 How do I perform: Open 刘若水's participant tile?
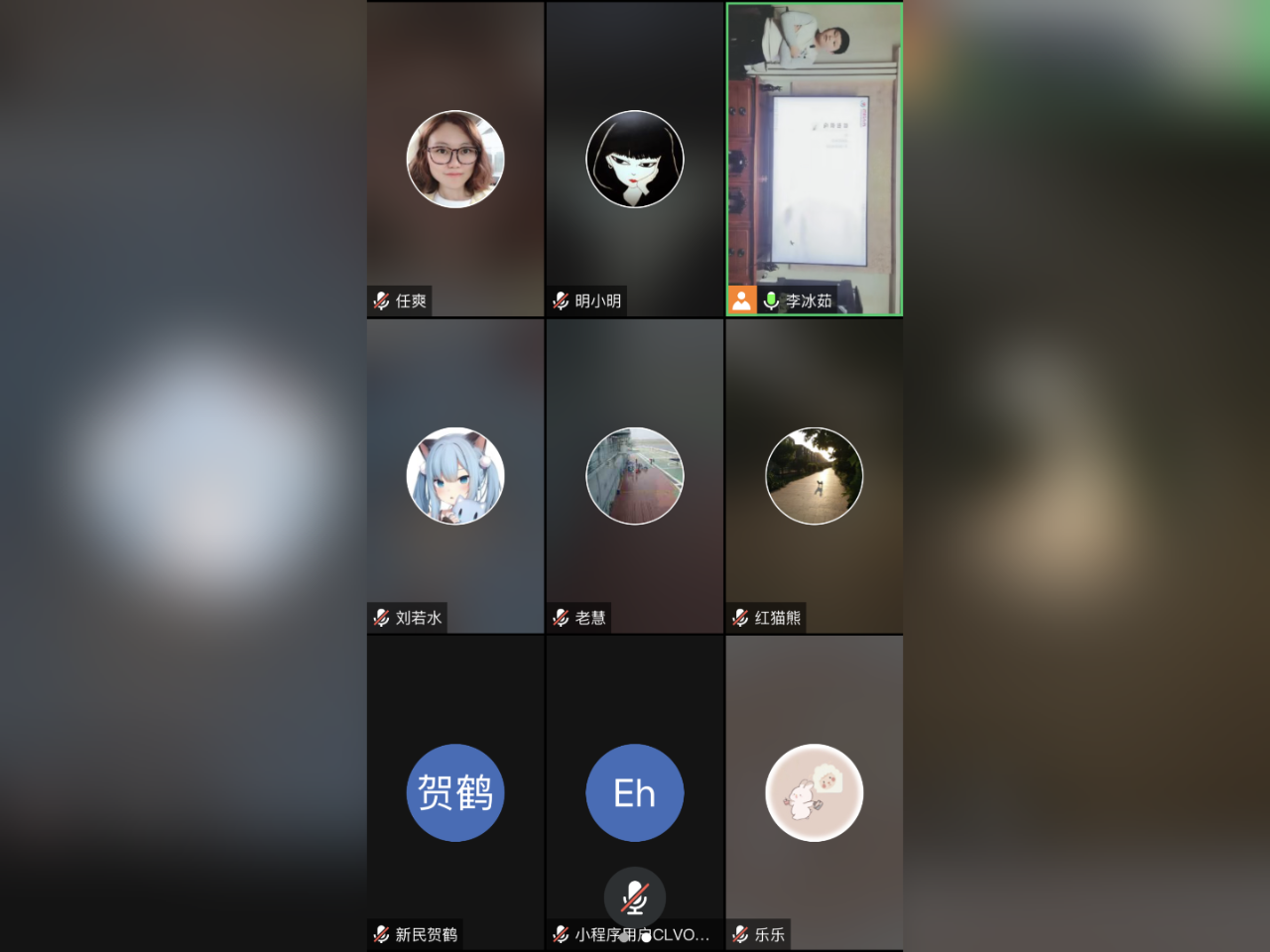click(455, 476)
